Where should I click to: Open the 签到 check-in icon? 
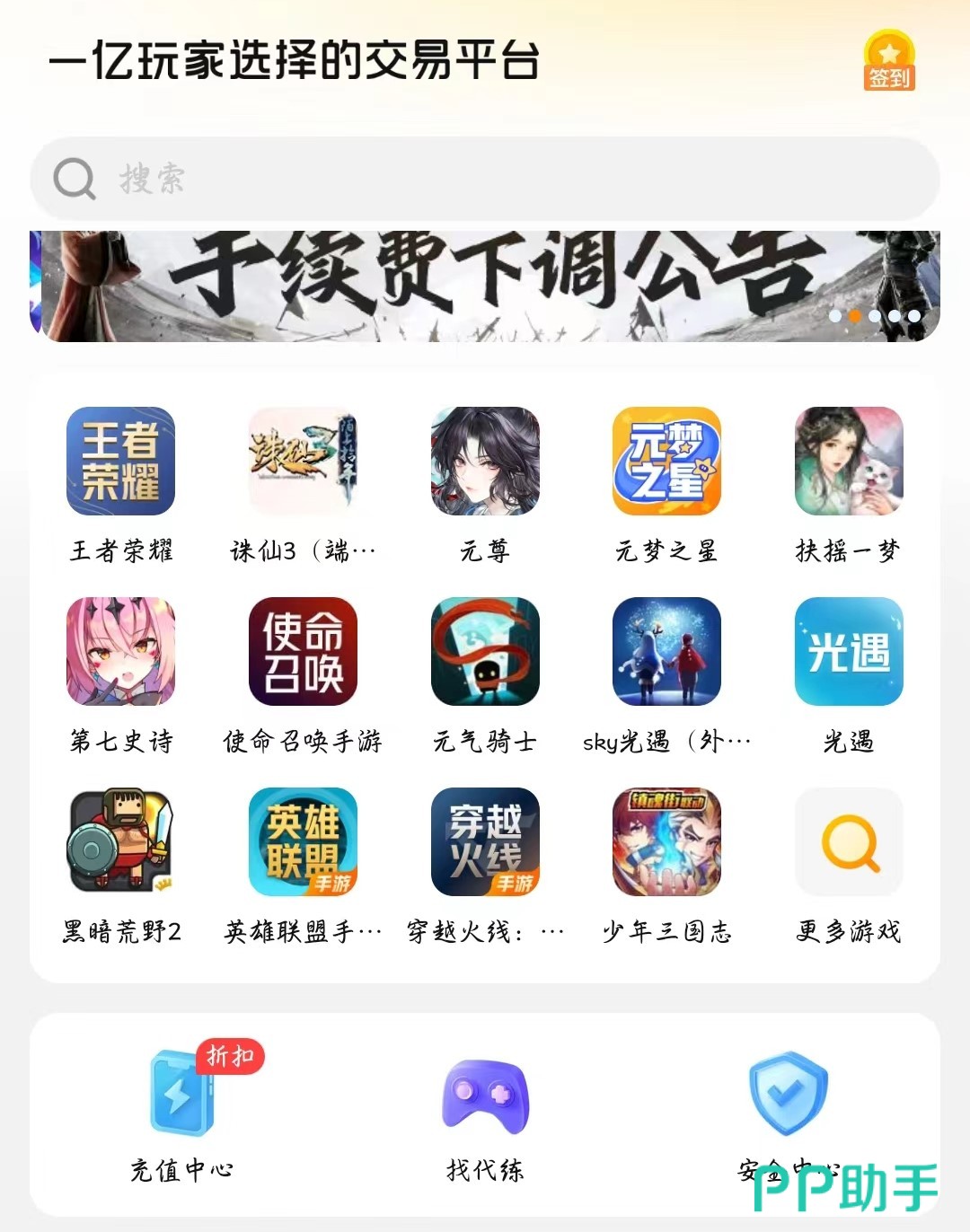(888, 60)
